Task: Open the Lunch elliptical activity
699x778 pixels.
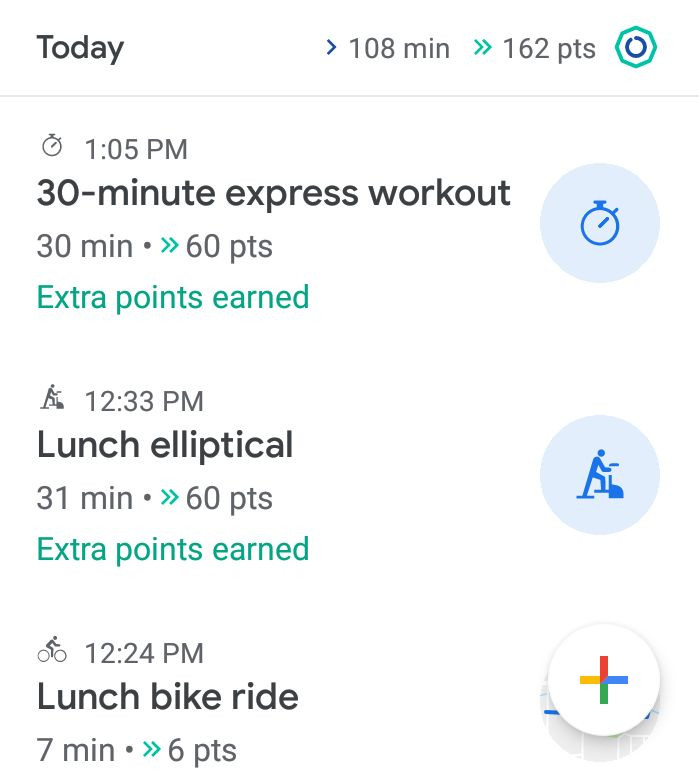Action: click(x=165, y=445)
